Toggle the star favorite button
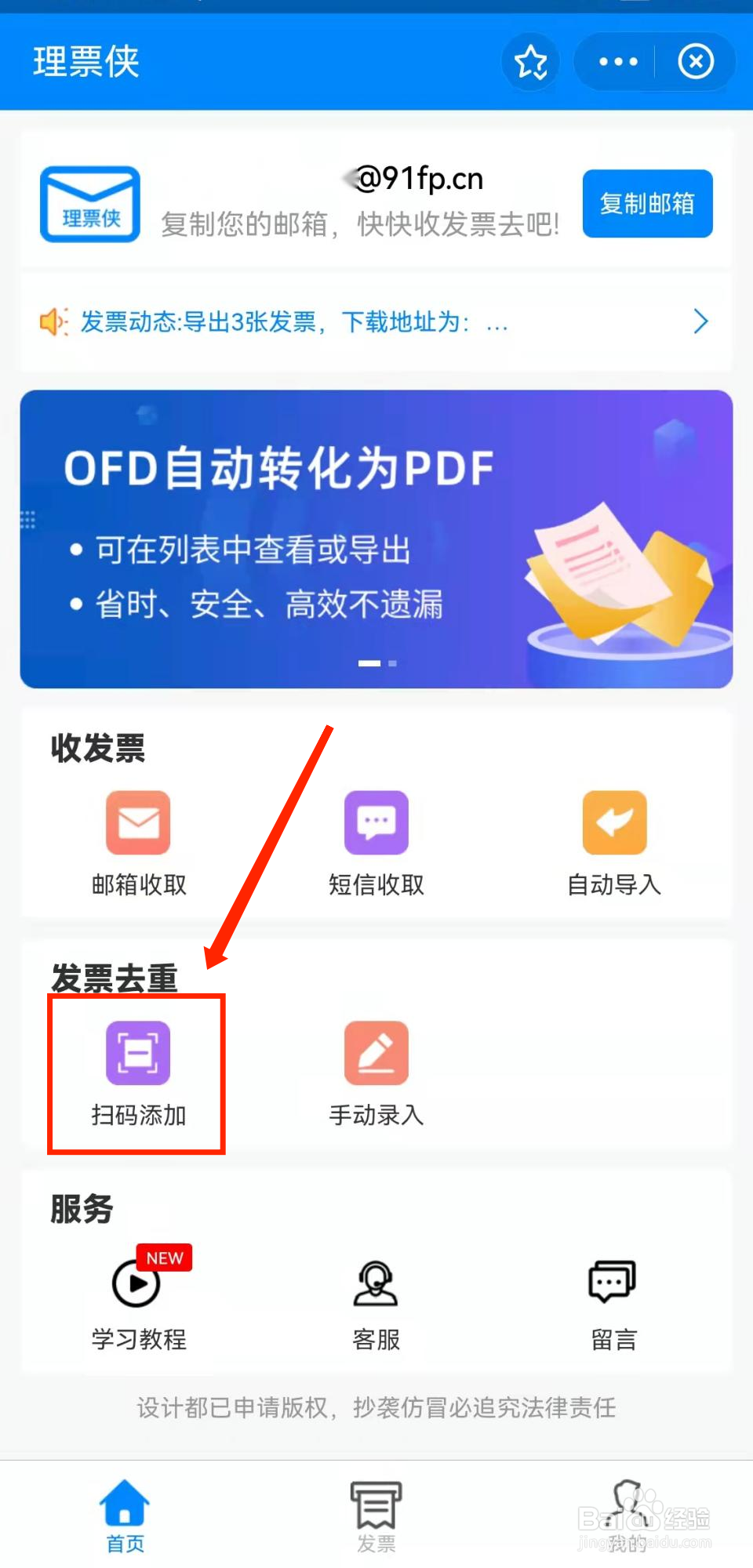This screenshot has height=1568, width=753. click(x=531, y=62)
